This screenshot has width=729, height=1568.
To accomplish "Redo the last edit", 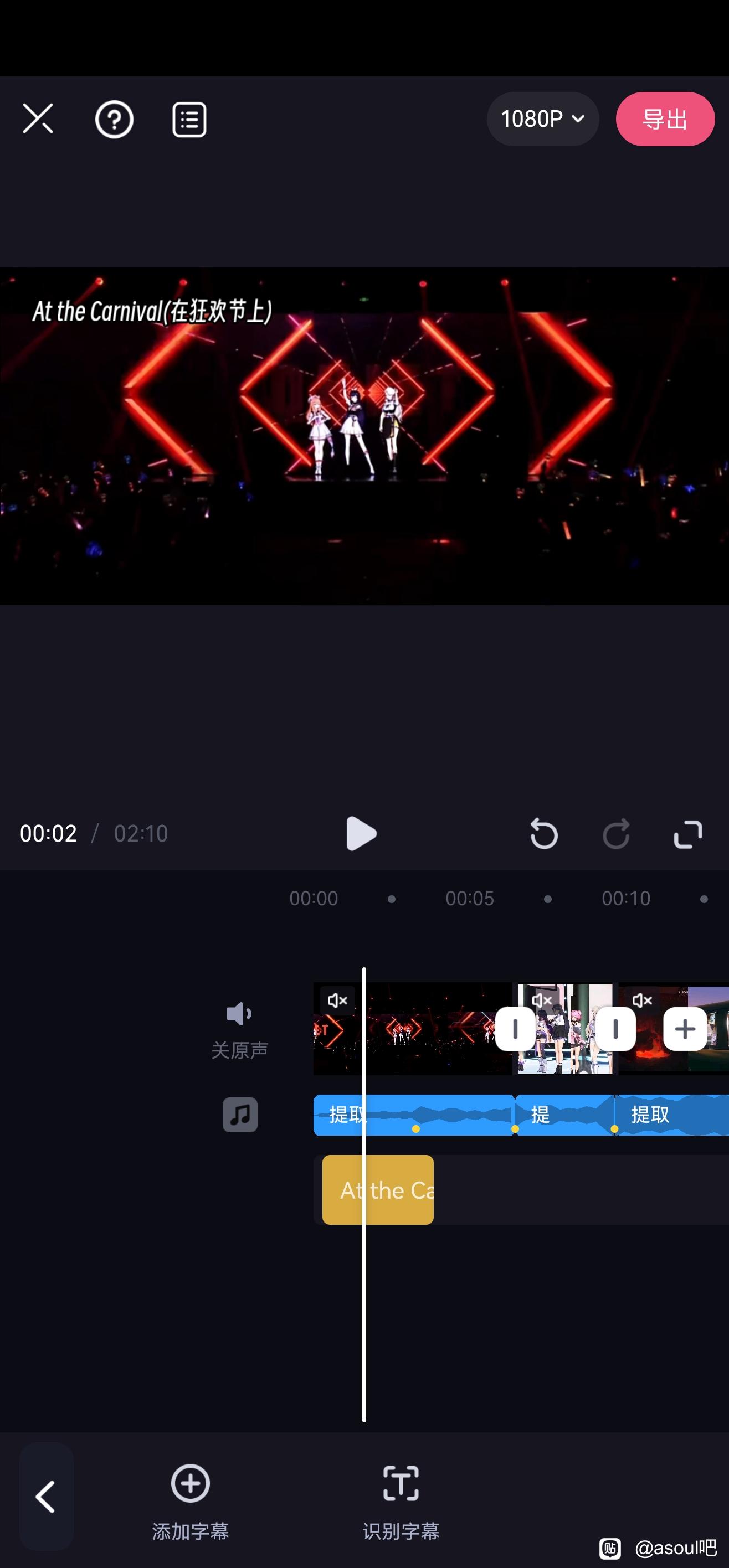I will (x=616, y=833).
